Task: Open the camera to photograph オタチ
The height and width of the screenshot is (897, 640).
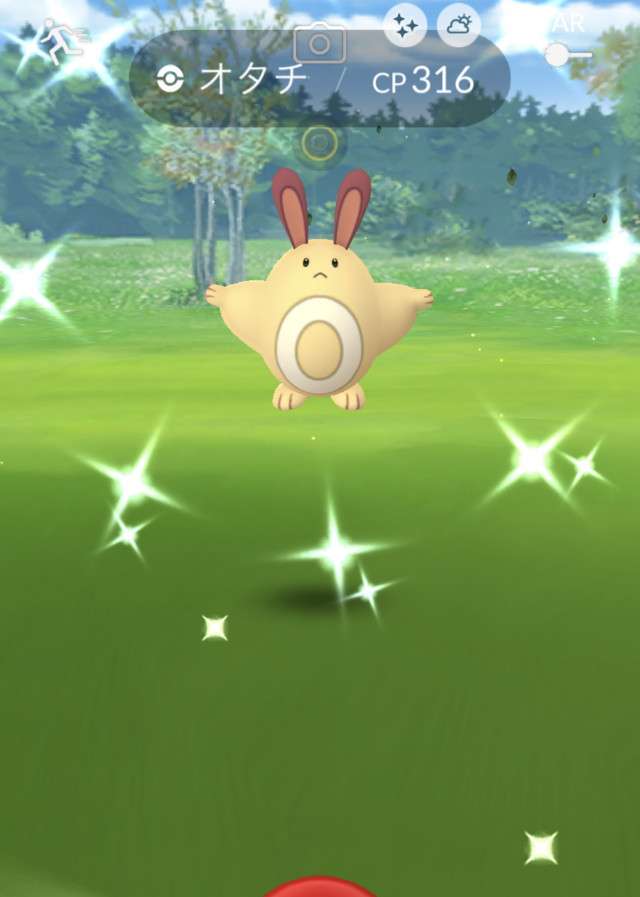Action: coord(319,43)
